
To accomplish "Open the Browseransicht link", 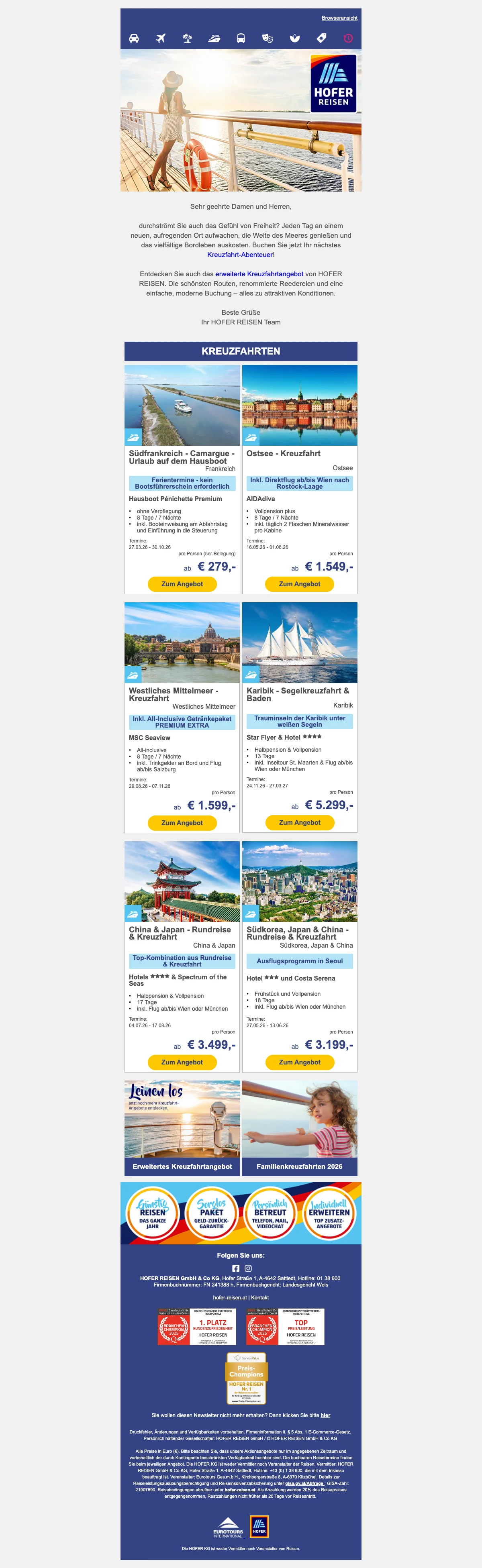I will 339,18.
